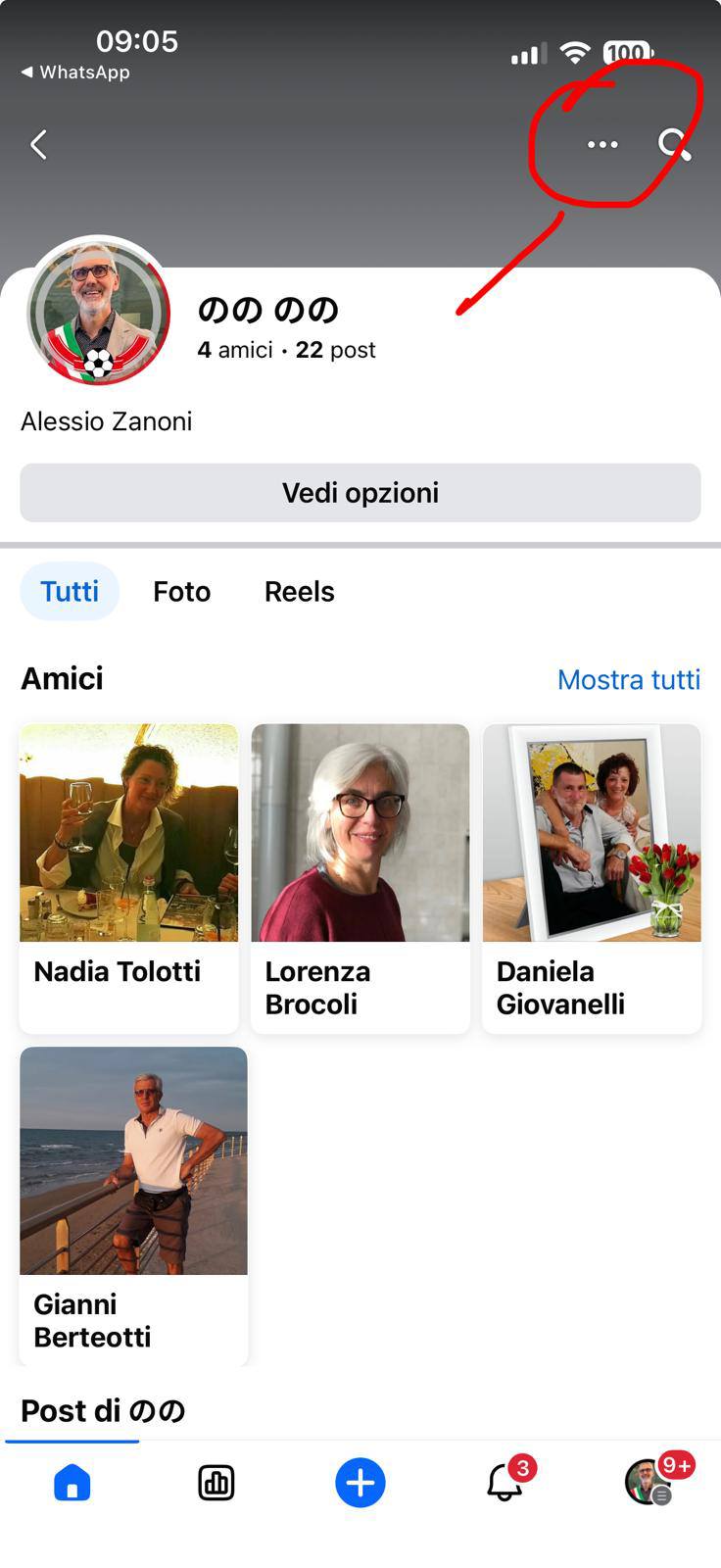721x1568 pixels.
Task: View Gianni Berteotti's profile card
Action: (x=133, y=1203)
